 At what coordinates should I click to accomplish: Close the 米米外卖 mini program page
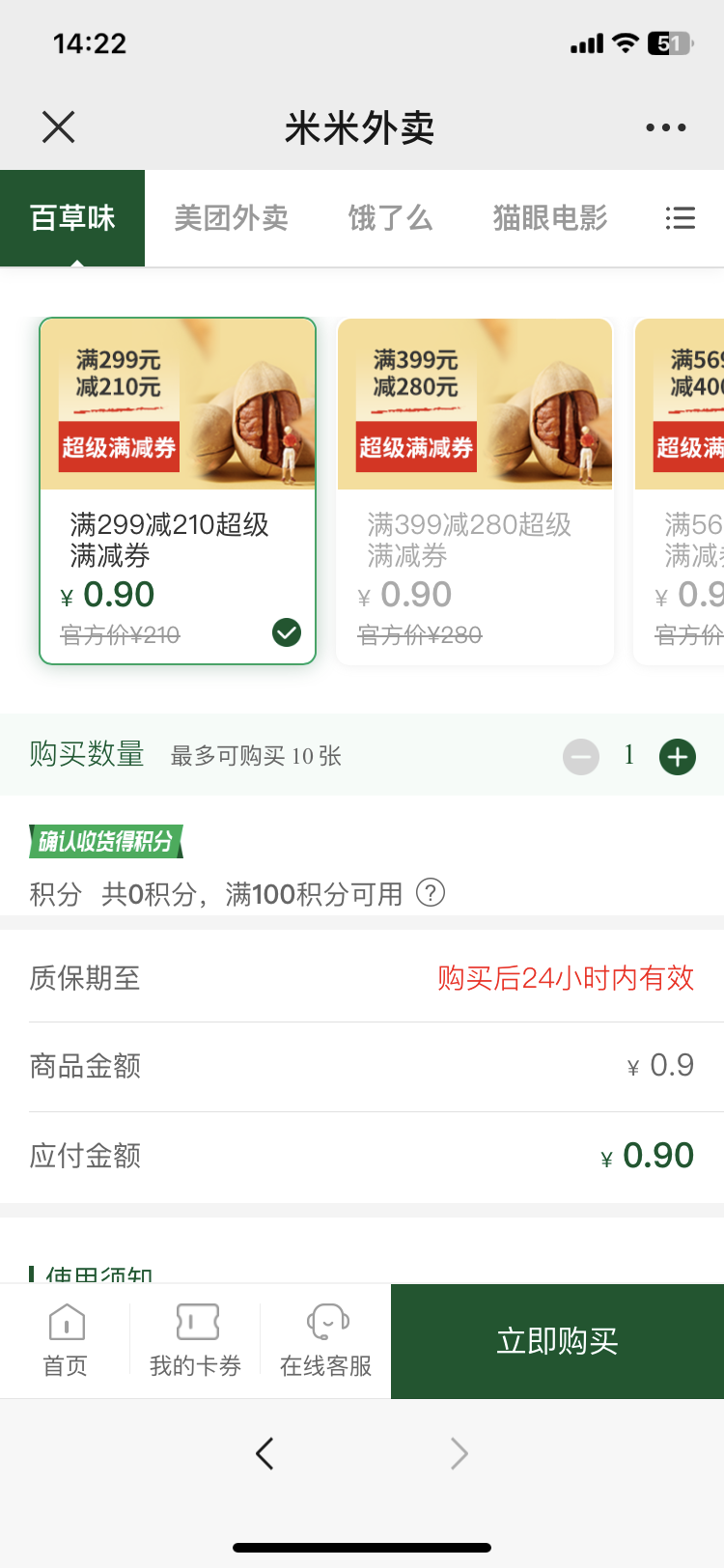click(59, 126)
